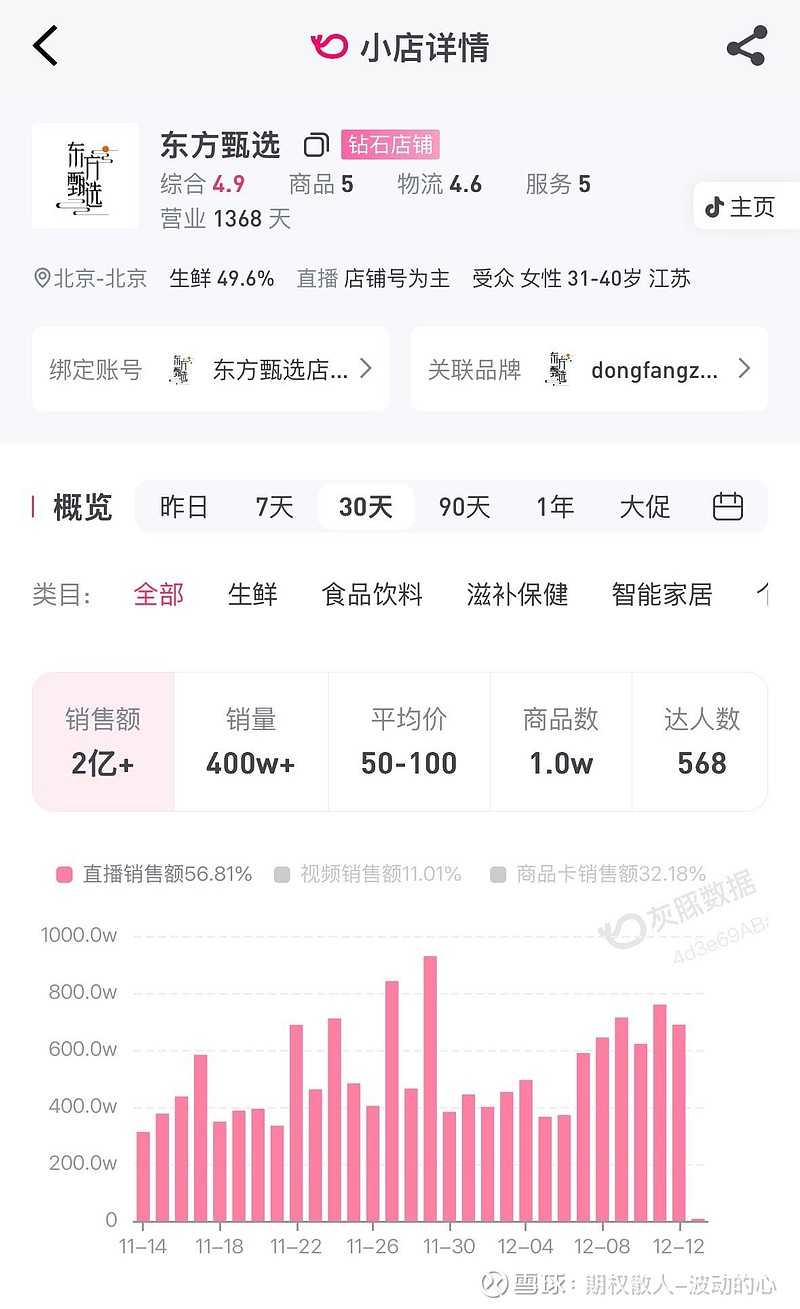Open sharing options via the share icon
This screenshot has width=800, height=1309.
(x=746, y=46)
